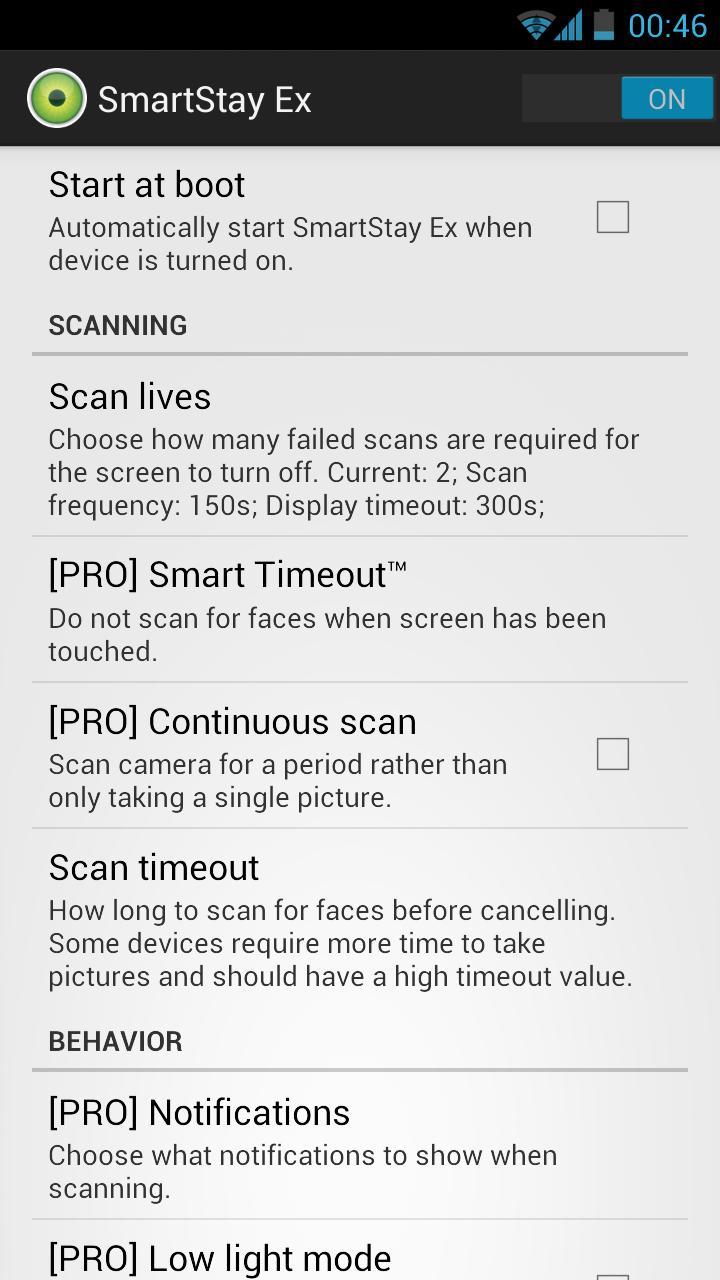This screenshot has height=1280, width=720.
Task: Turn off the SmartStay Ex master switch
Action: (x=618, y=99)
